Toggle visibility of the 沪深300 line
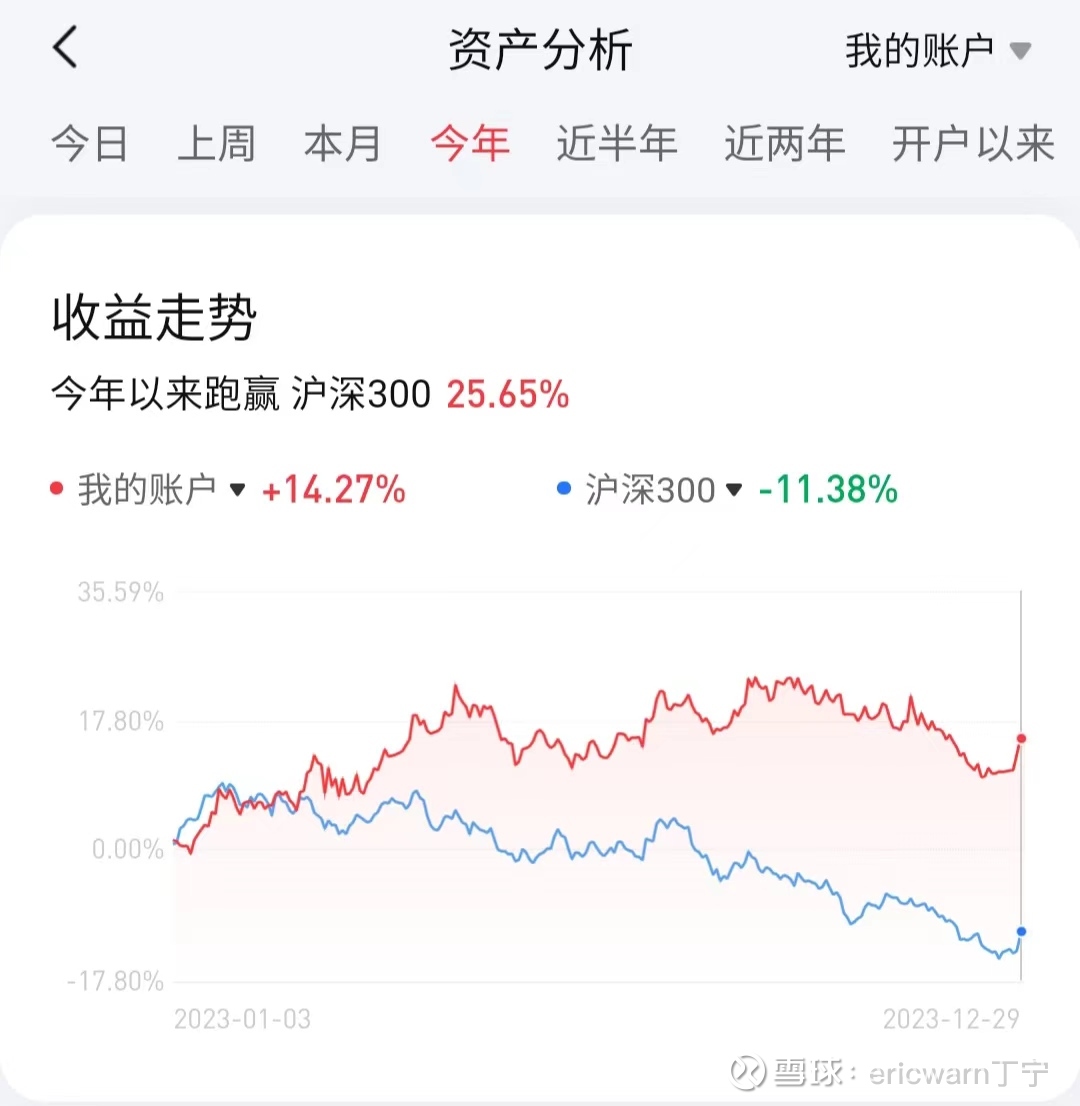The width and height of the screenshot is (1080, 1106). tap(650, 490)
